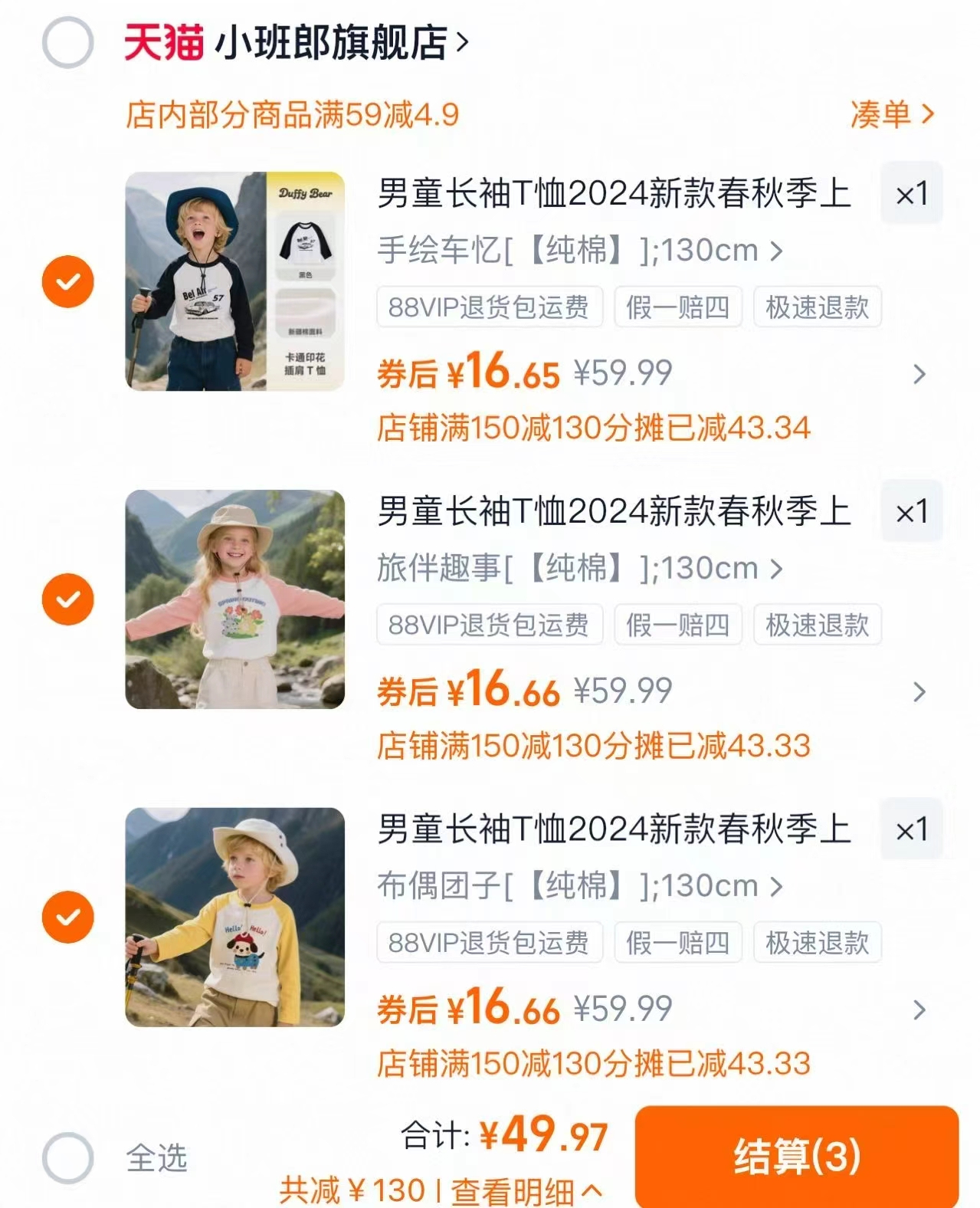Adjust quantity ×1 of 手绘车忆 shirt
Screen dimensions: 980x1208
click(911, 193)
